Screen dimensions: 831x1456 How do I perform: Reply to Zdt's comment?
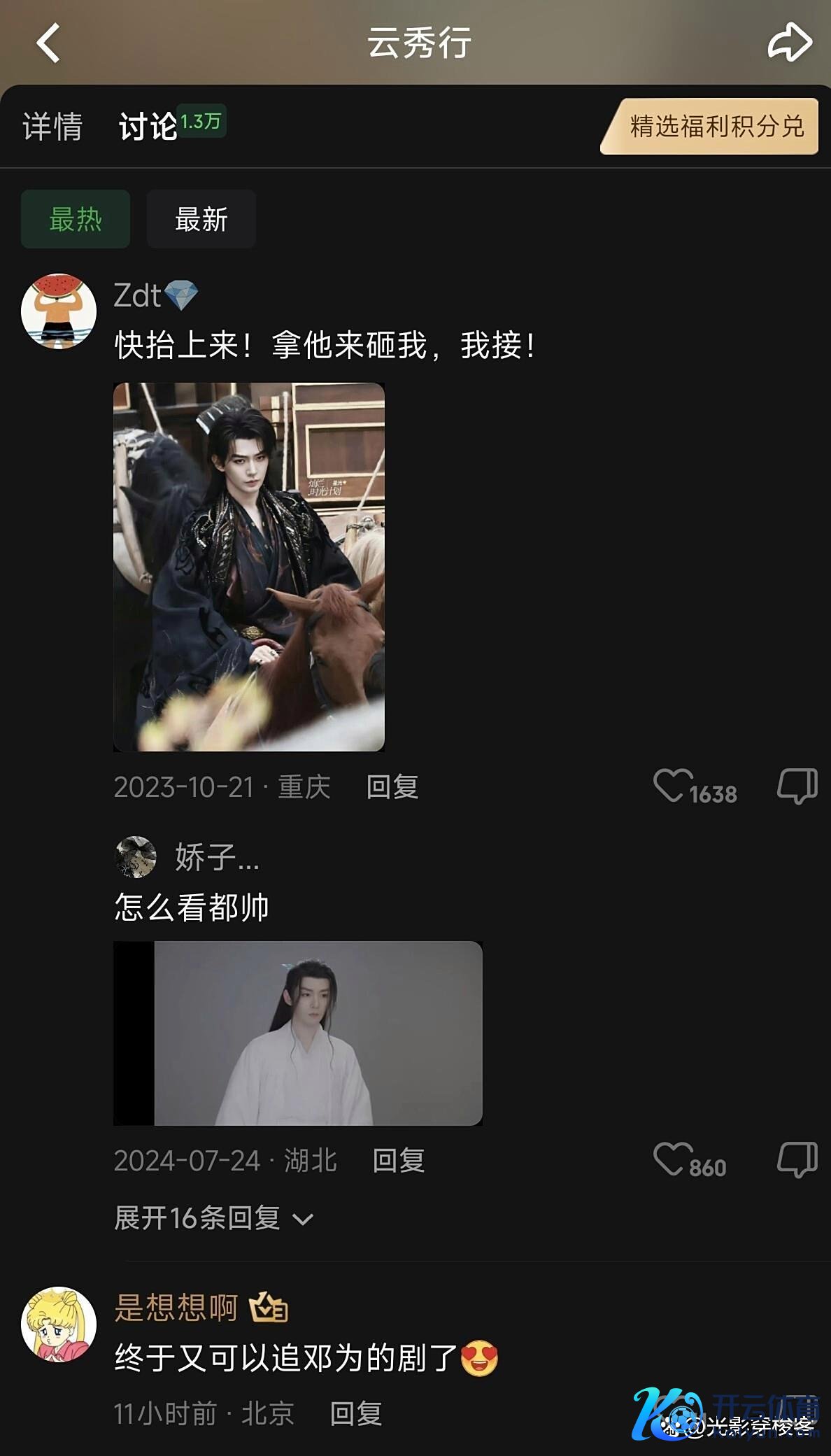point(392,787)
